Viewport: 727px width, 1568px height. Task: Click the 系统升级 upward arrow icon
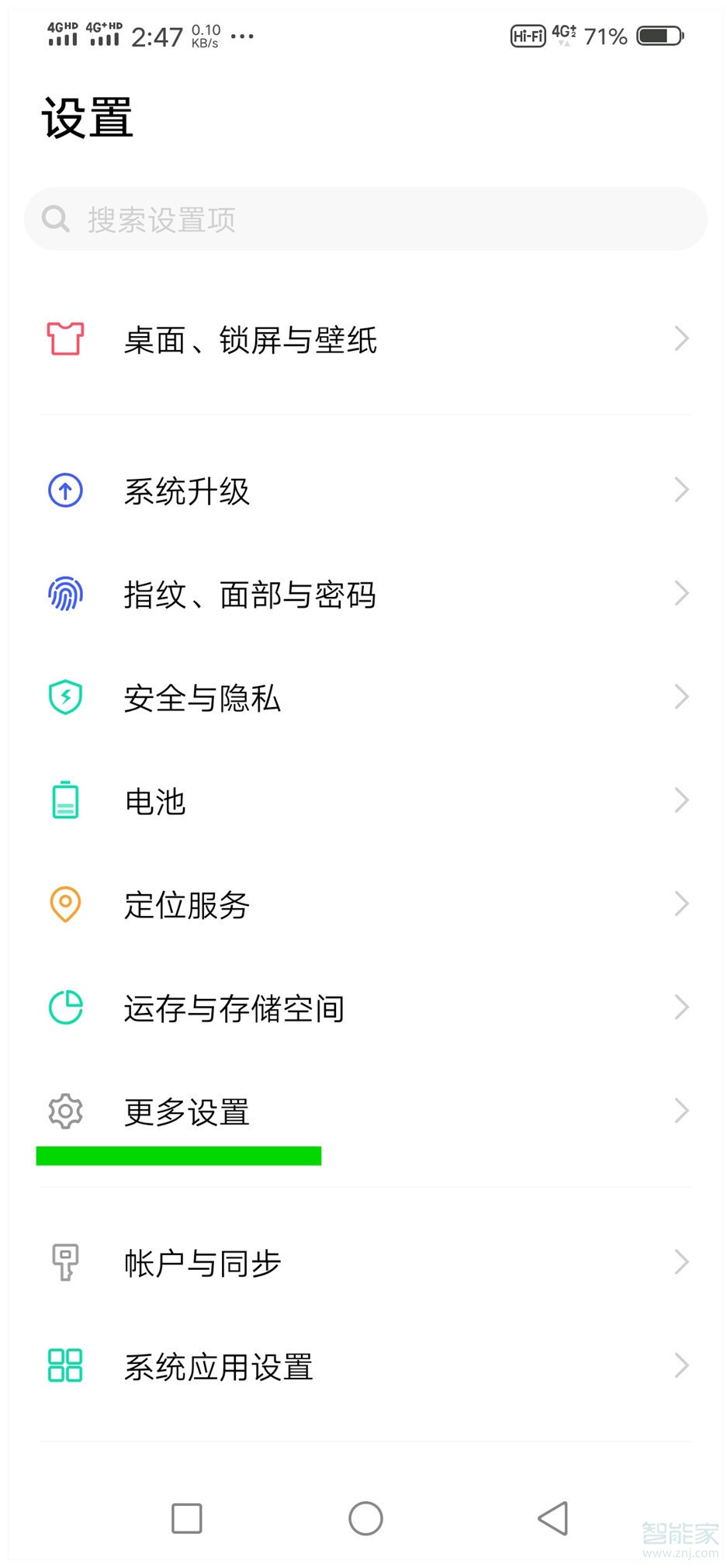point(65,490)
